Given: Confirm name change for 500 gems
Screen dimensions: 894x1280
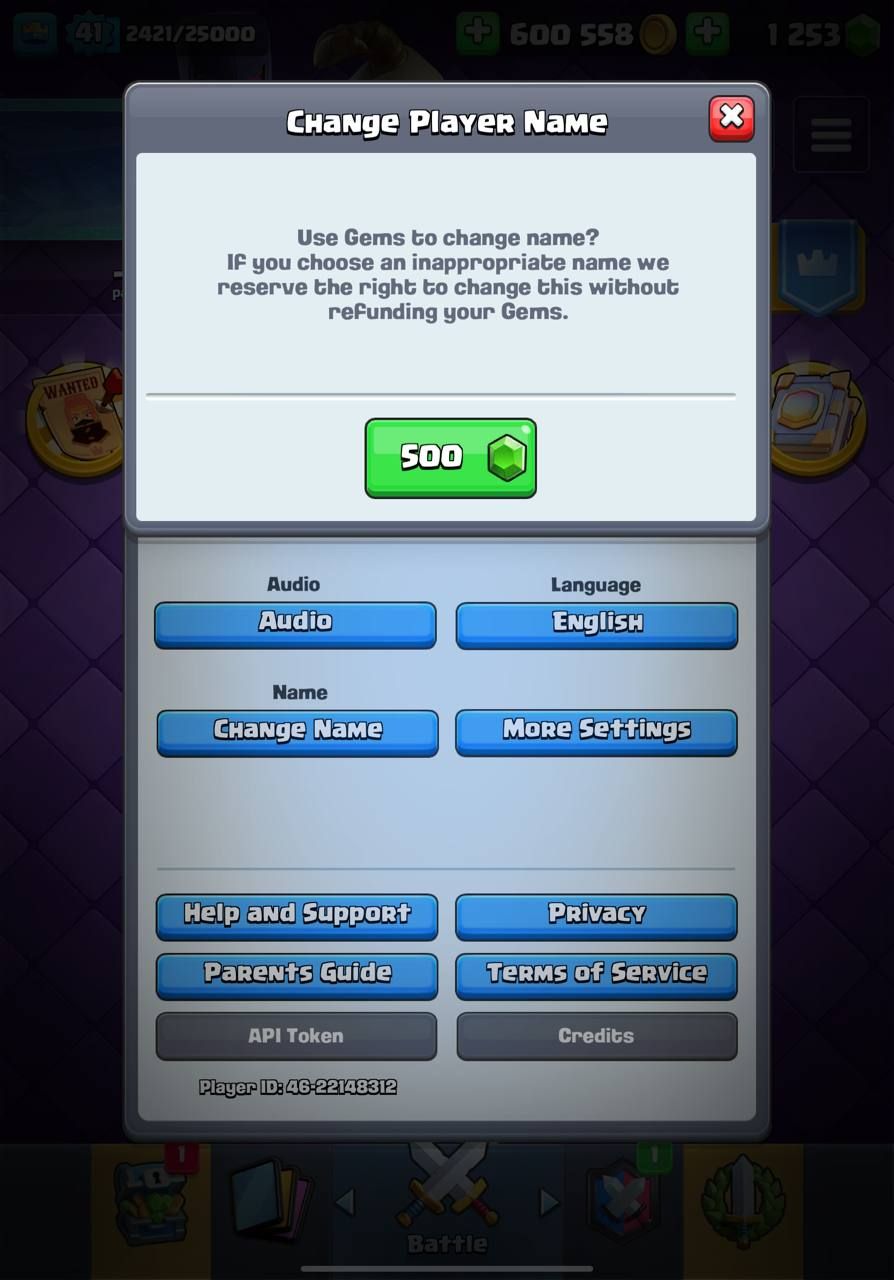Looking at the screenshot, I should click(450, 458).
